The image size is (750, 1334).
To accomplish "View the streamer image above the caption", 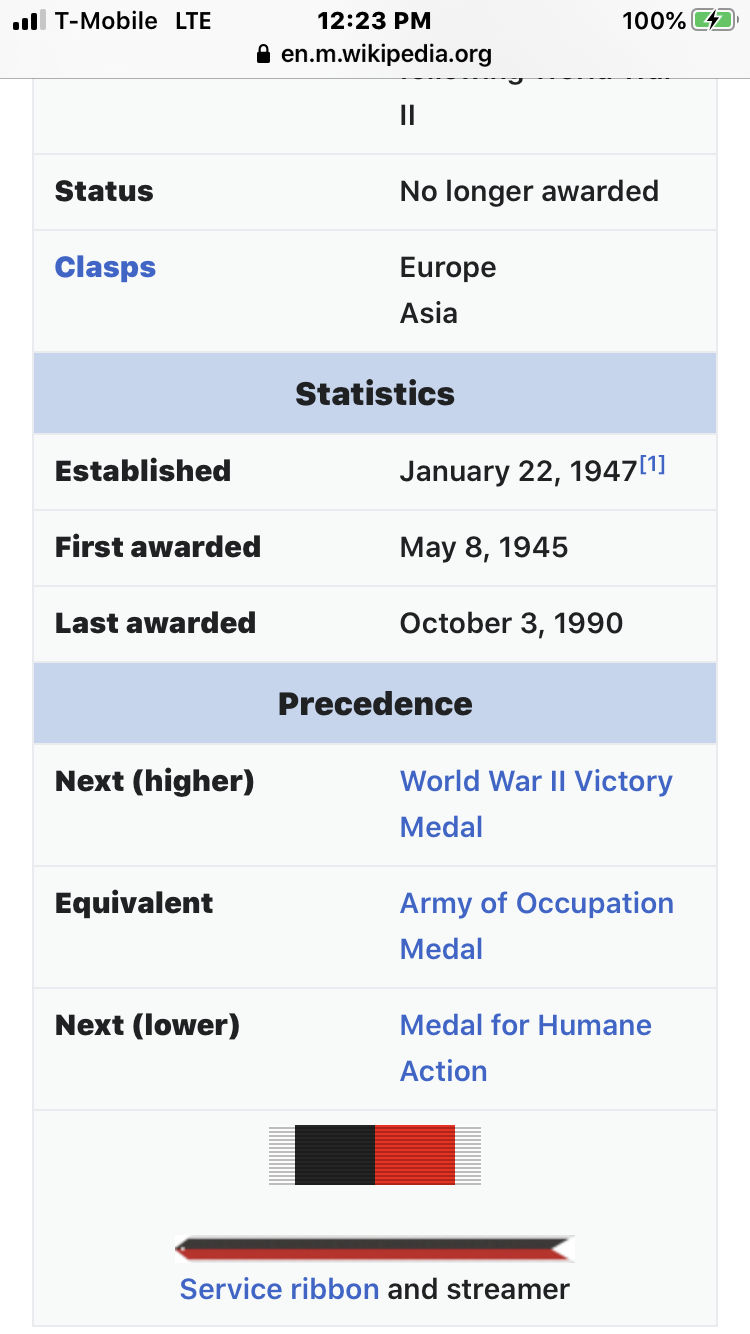I will click(x=375, y=1248).
